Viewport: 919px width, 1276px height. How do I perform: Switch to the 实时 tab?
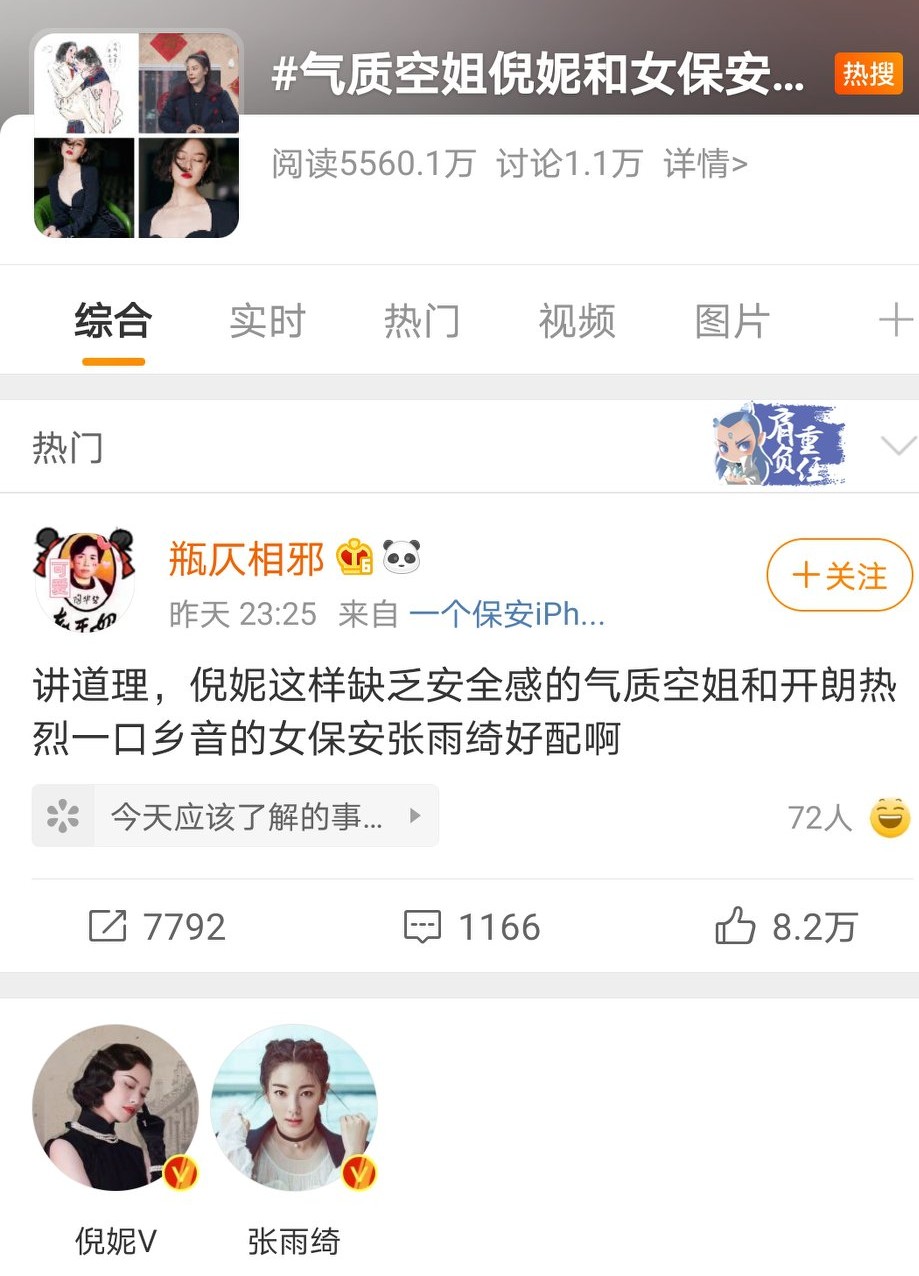267,322
